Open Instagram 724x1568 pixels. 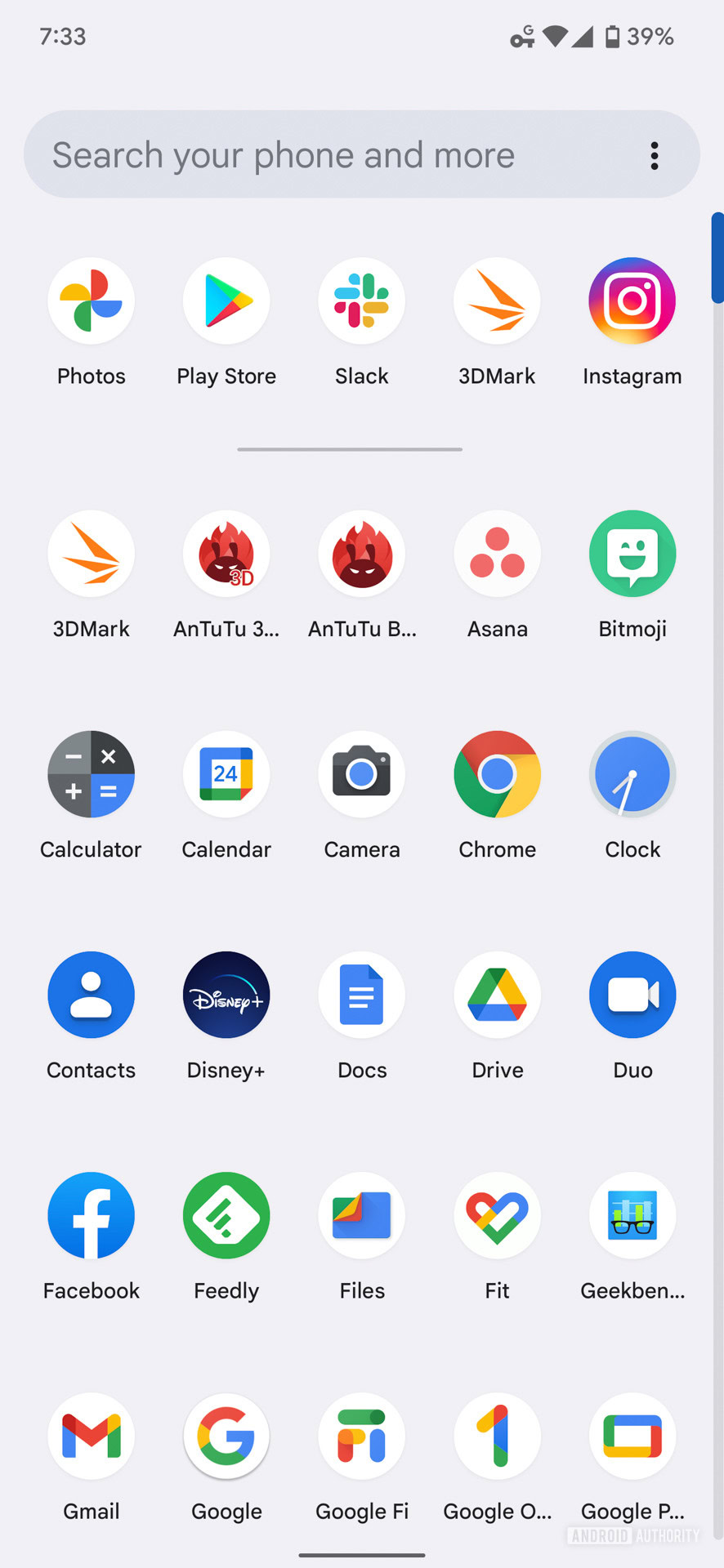click(x=632, y=301)
